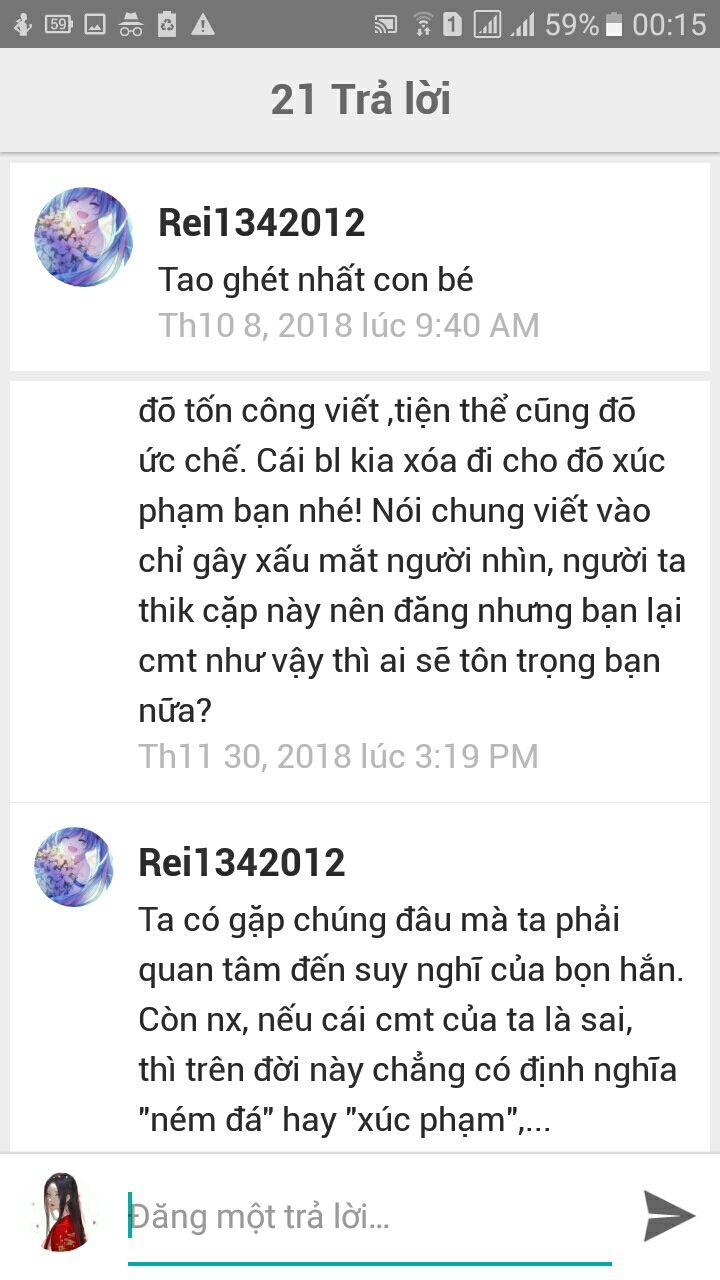Send the reply with the arrow icon
Screen dimensions: 720x1280
point(668,1216)
